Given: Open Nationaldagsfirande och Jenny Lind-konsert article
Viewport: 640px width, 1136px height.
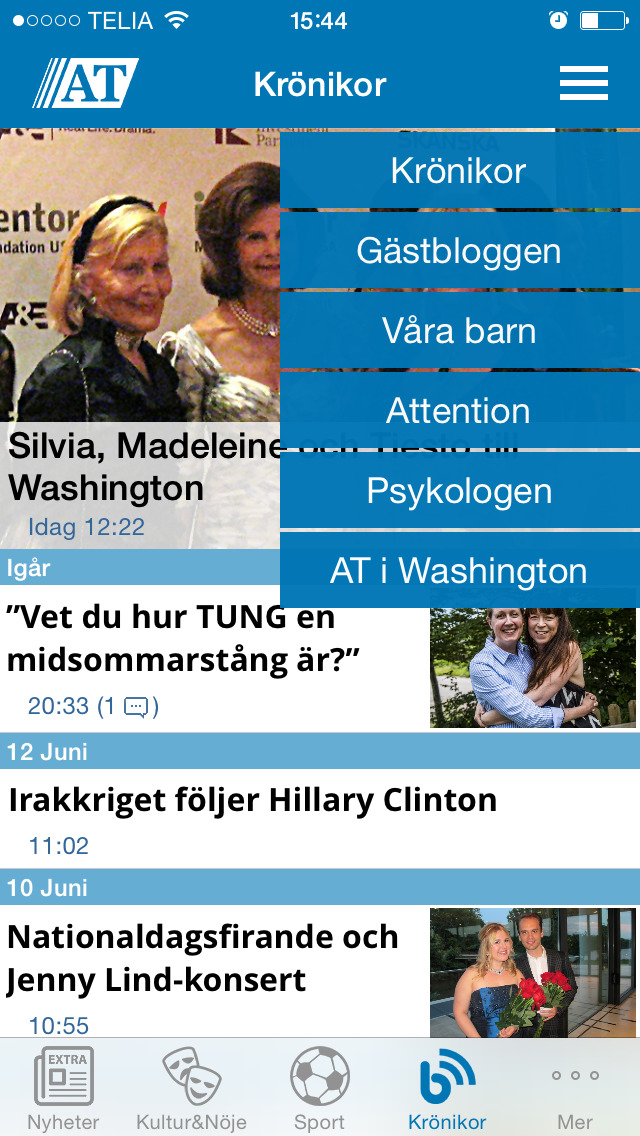Looking at the screenshot, I should coord(203,958).
